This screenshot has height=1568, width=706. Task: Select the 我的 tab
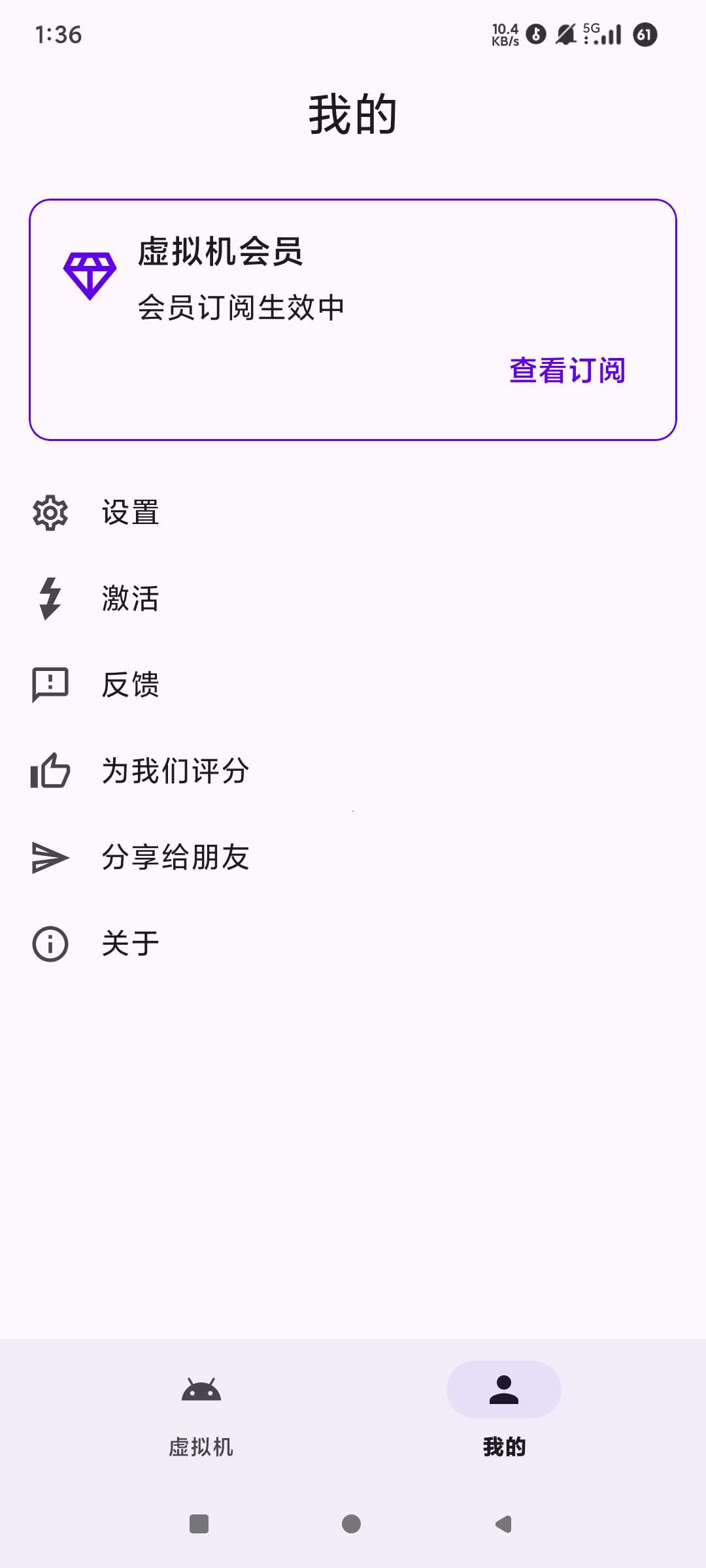tap(503, 1411)
